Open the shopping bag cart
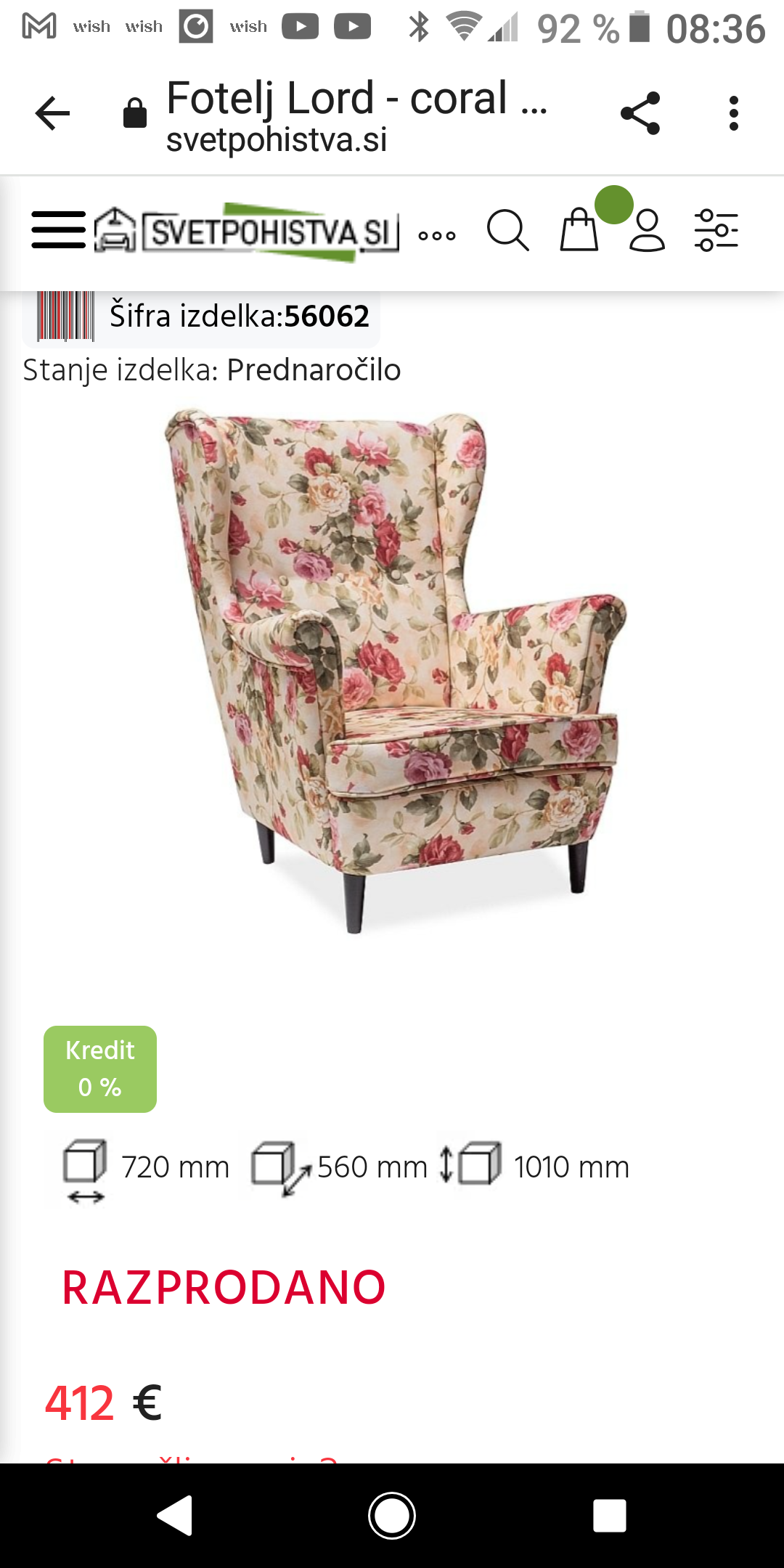This screenshot has height=1568, width=784. [x=579, y=229]
